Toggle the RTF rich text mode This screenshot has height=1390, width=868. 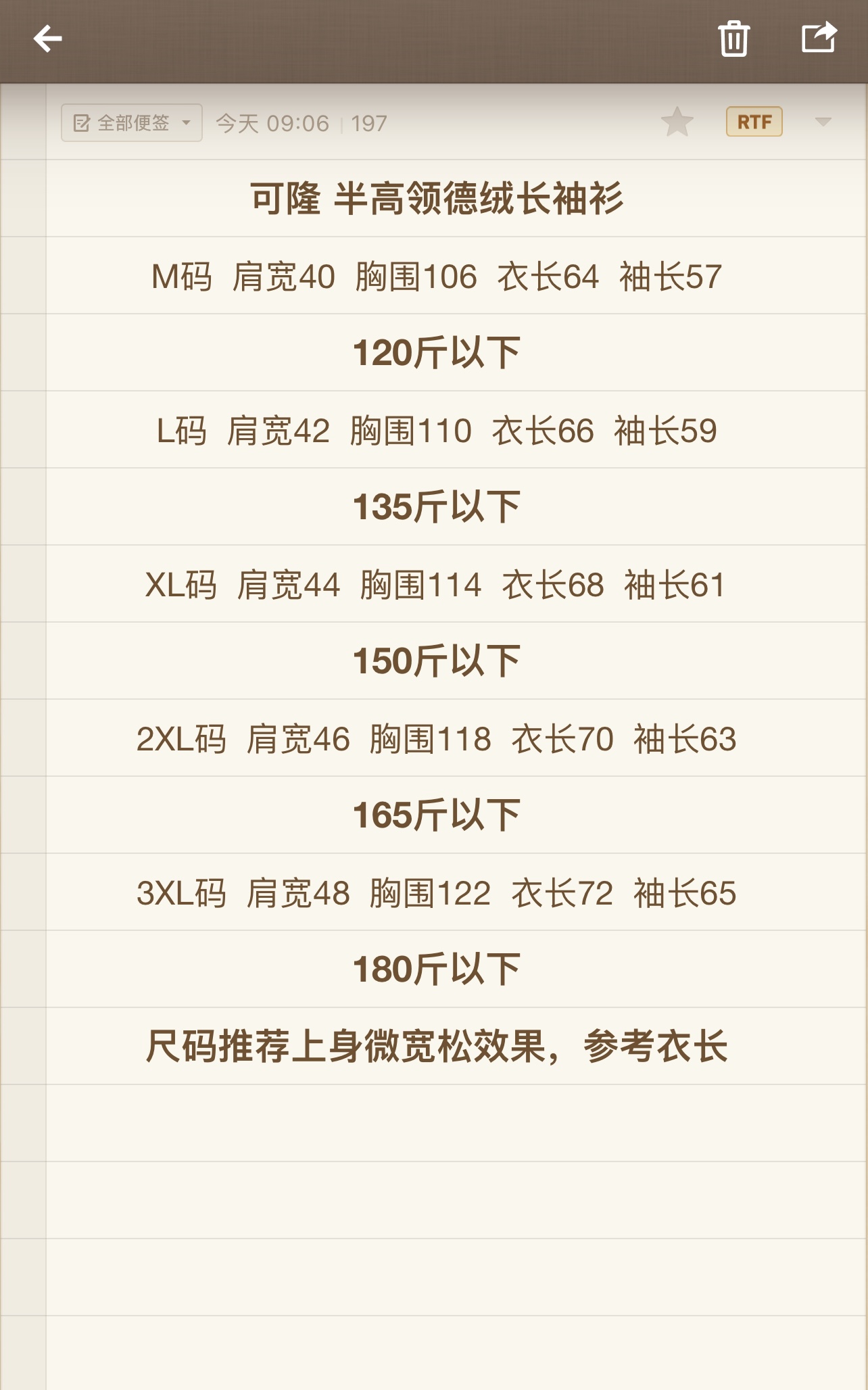754,122
